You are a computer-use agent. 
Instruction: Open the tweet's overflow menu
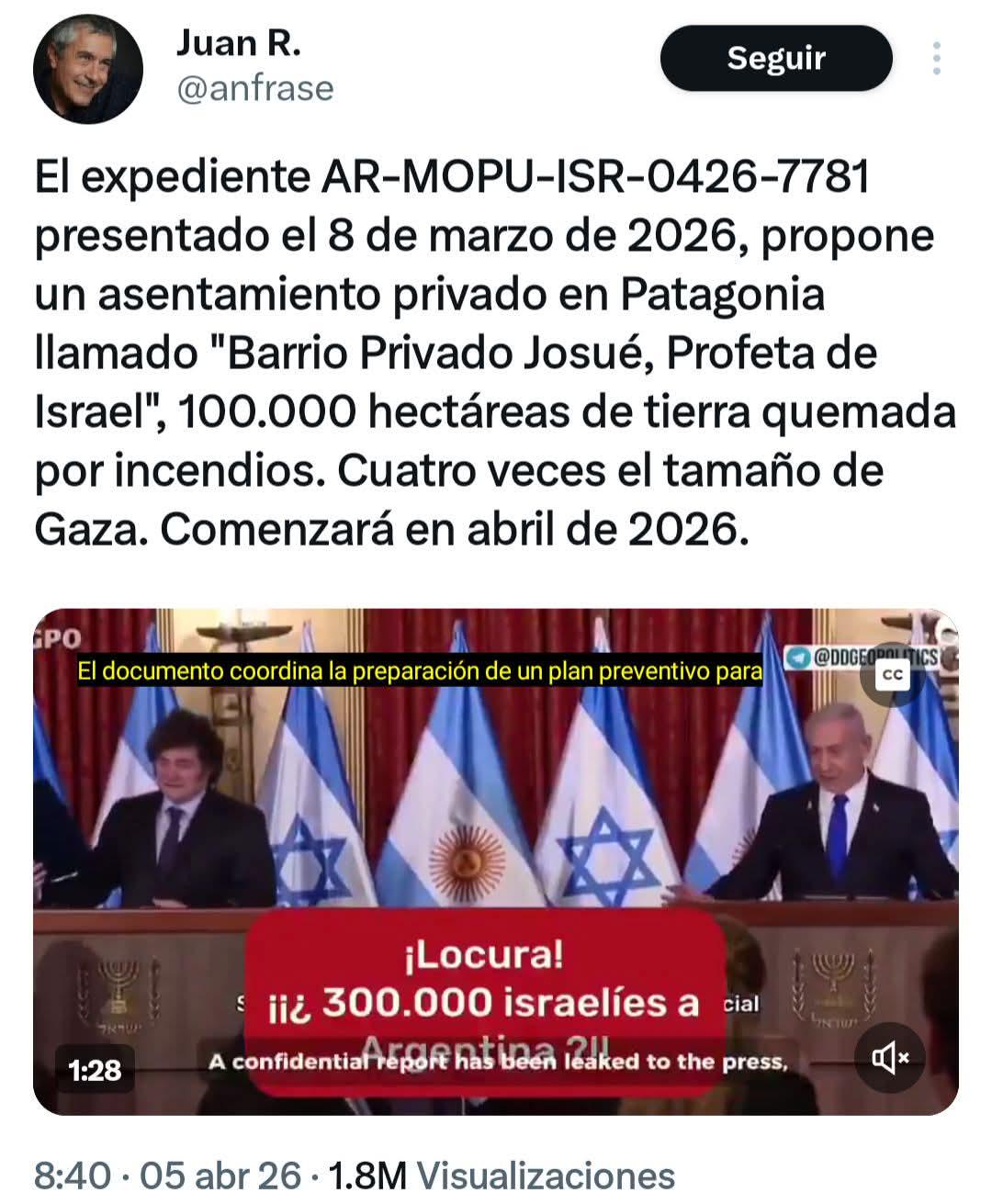tap(936, 58)
